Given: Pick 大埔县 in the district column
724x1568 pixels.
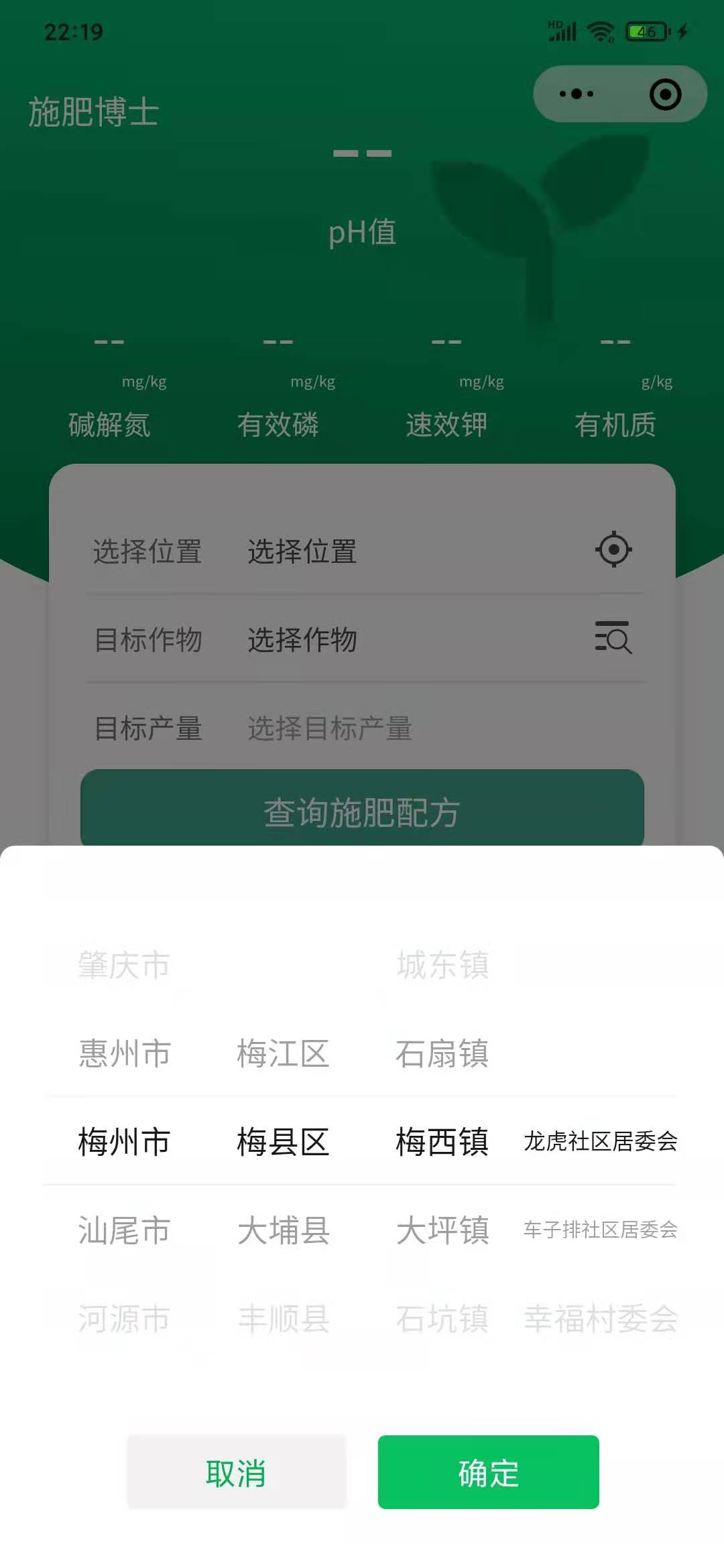Looking at the screenshot, I should [283, 1230].
